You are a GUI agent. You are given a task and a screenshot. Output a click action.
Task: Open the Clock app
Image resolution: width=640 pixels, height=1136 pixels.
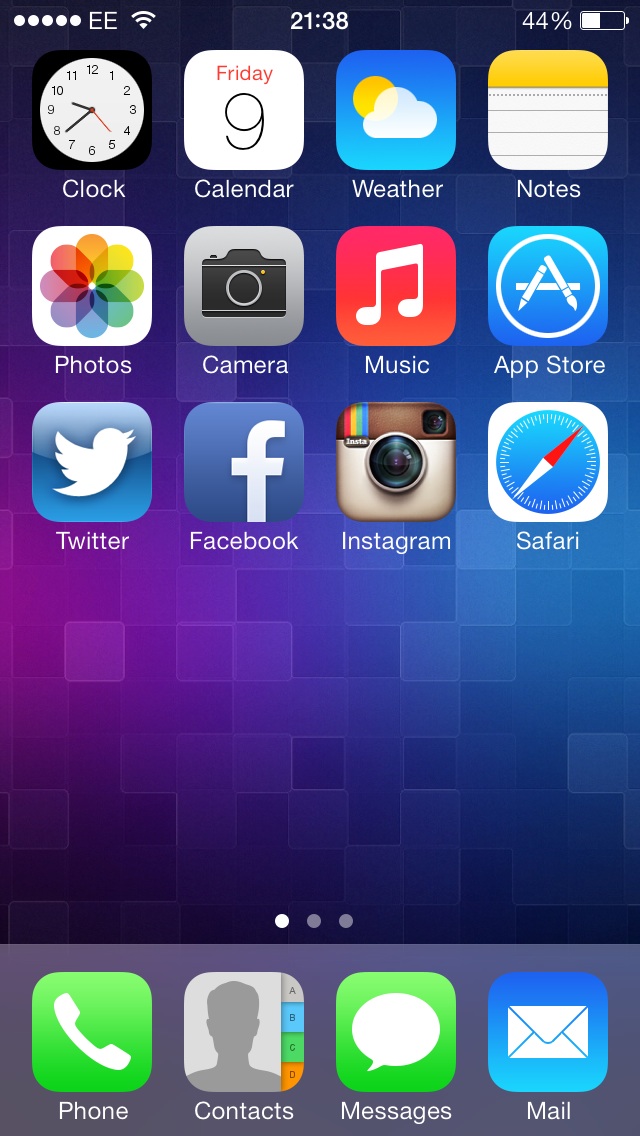point(92,110)
